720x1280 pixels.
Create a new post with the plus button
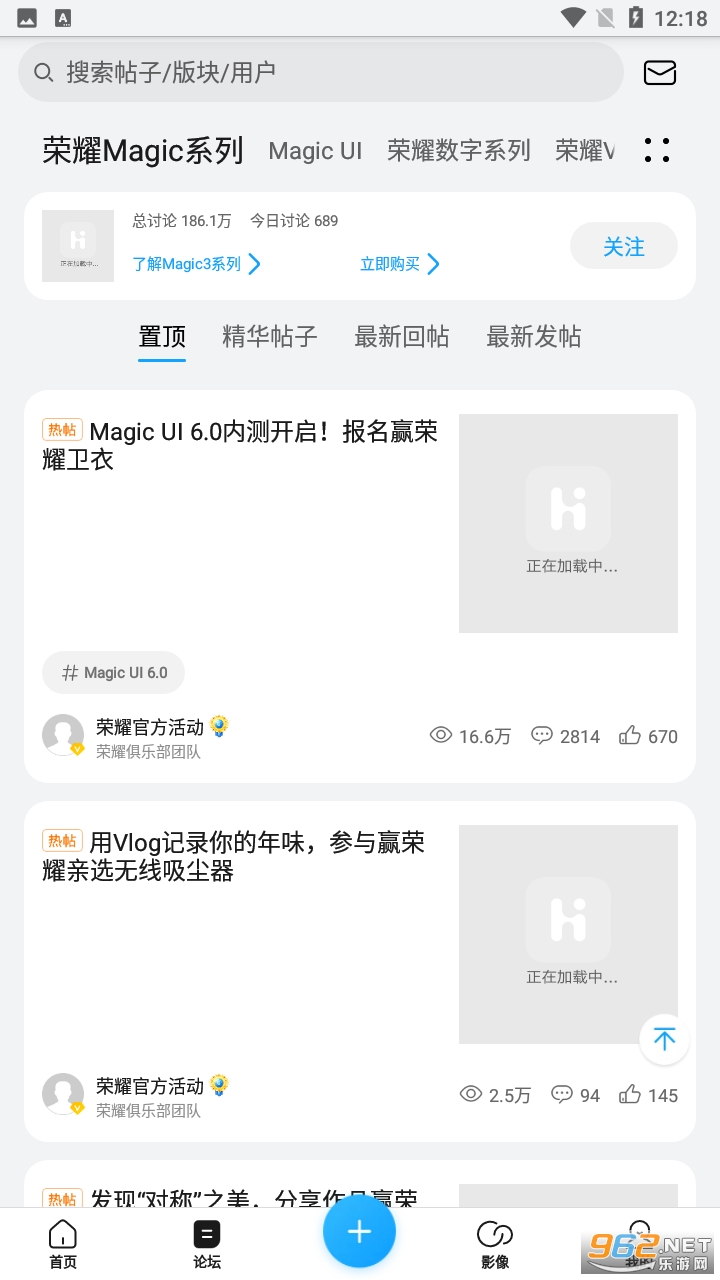click(359, 1231)
